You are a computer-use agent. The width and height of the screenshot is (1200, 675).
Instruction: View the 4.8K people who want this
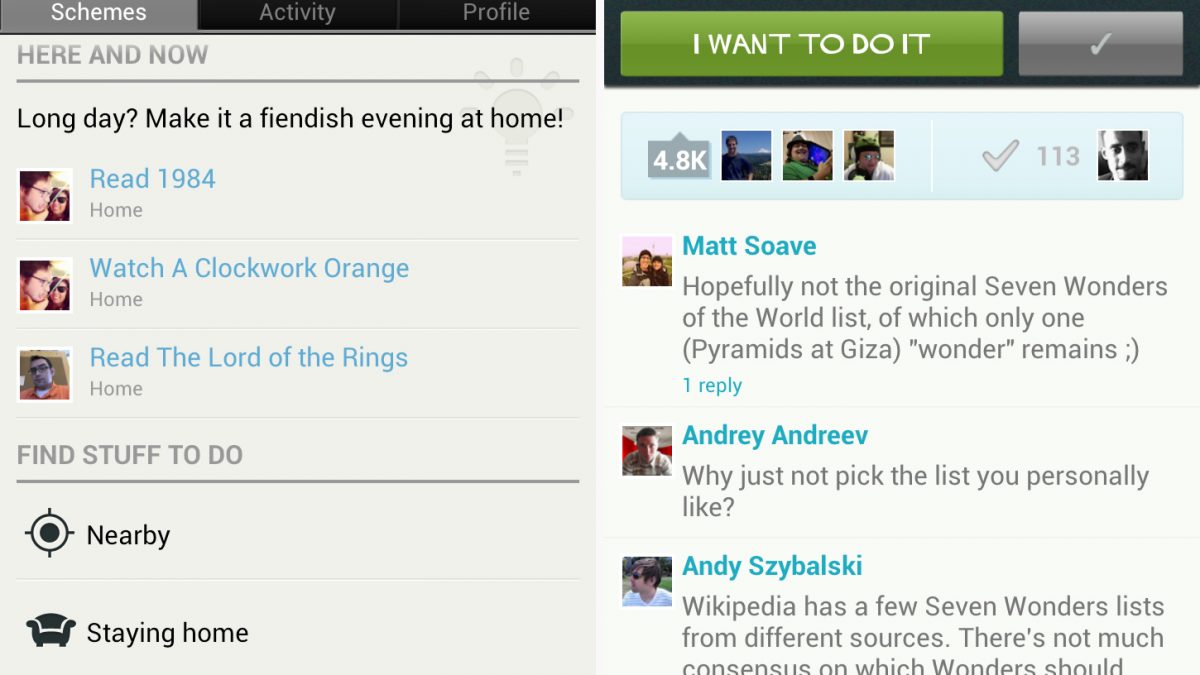point(679,159)
